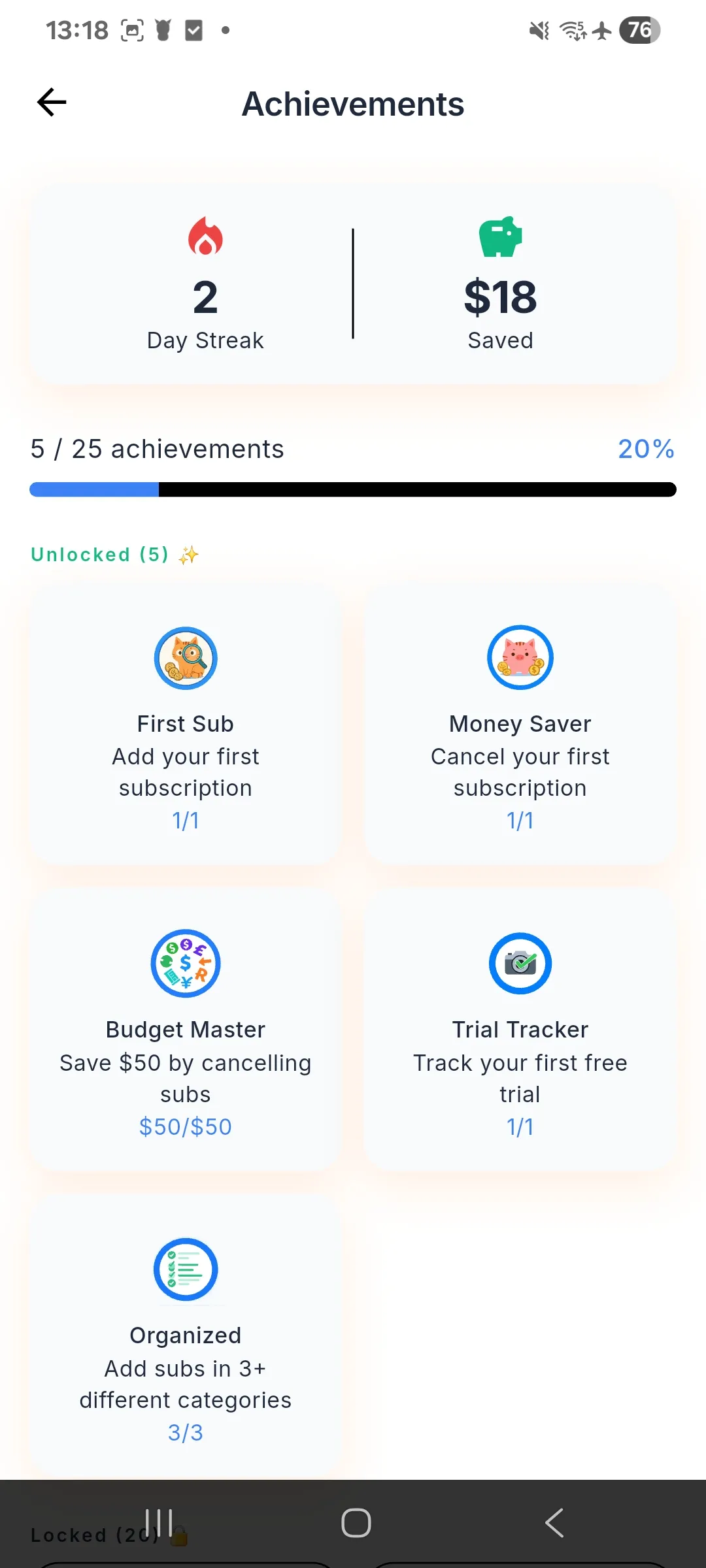Select the Money Saver piggy badge icon
Screen dimensions: 706x1568
point(520,657)
